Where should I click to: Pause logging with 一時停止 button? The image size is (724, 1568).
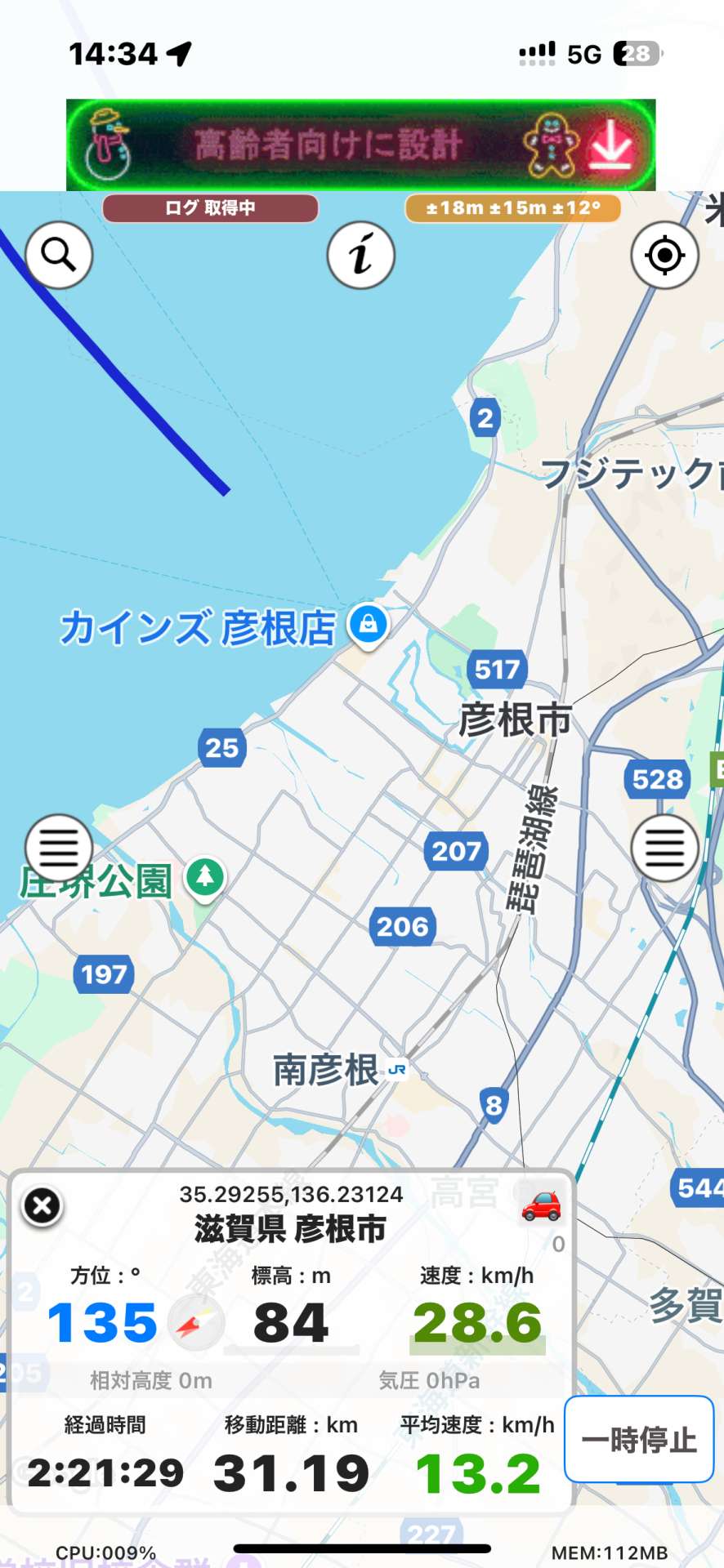(x=639, y=1439)
